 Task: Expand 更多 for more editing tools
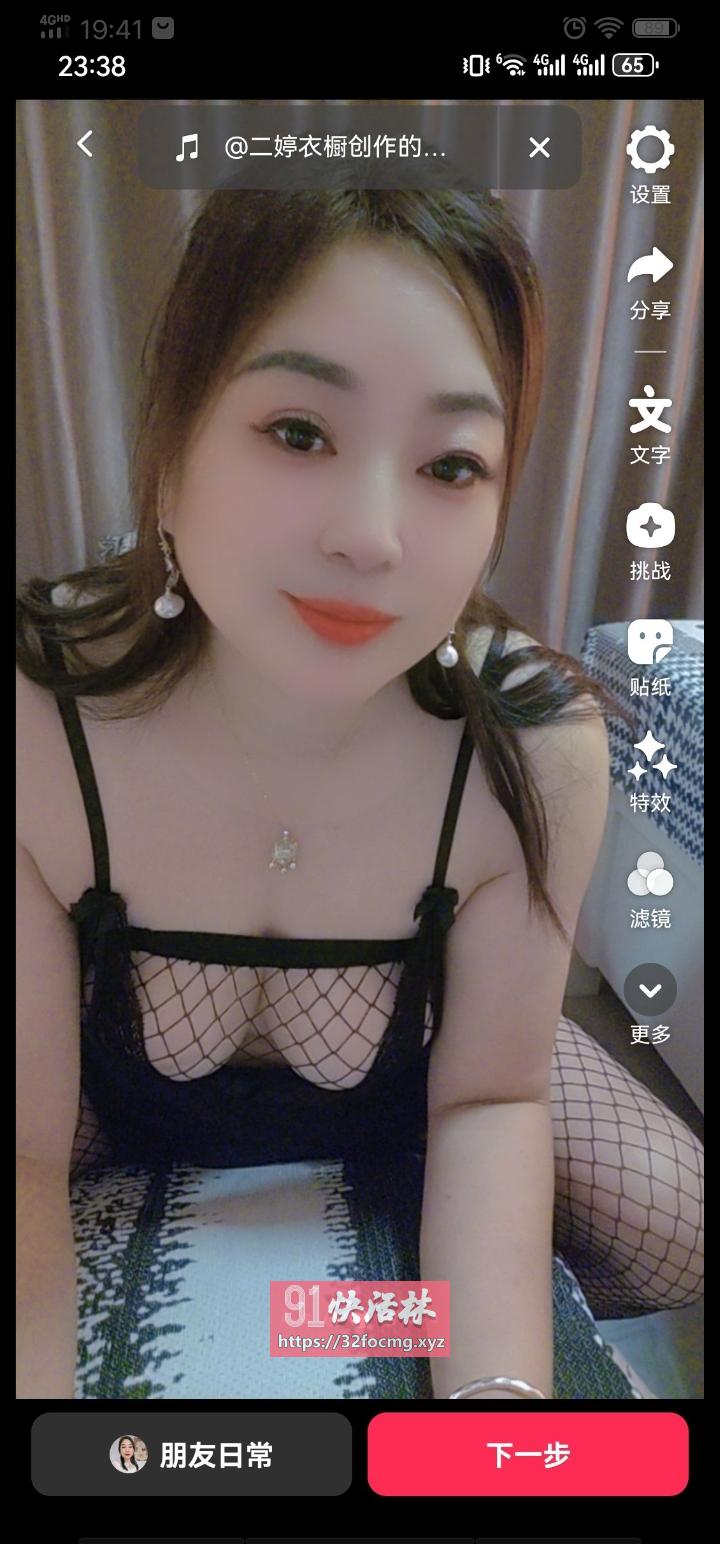coord(651,1000)
